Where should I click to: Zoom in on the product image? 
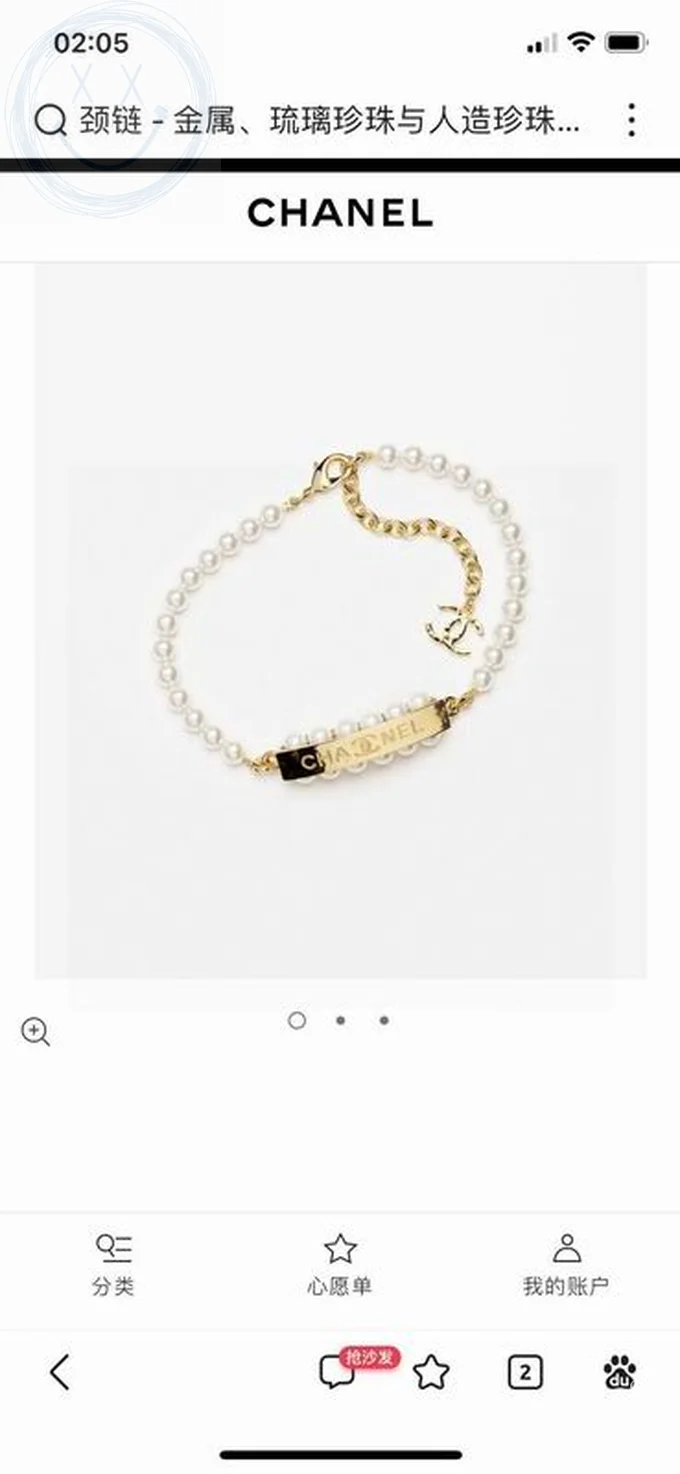pos(36,1031)
